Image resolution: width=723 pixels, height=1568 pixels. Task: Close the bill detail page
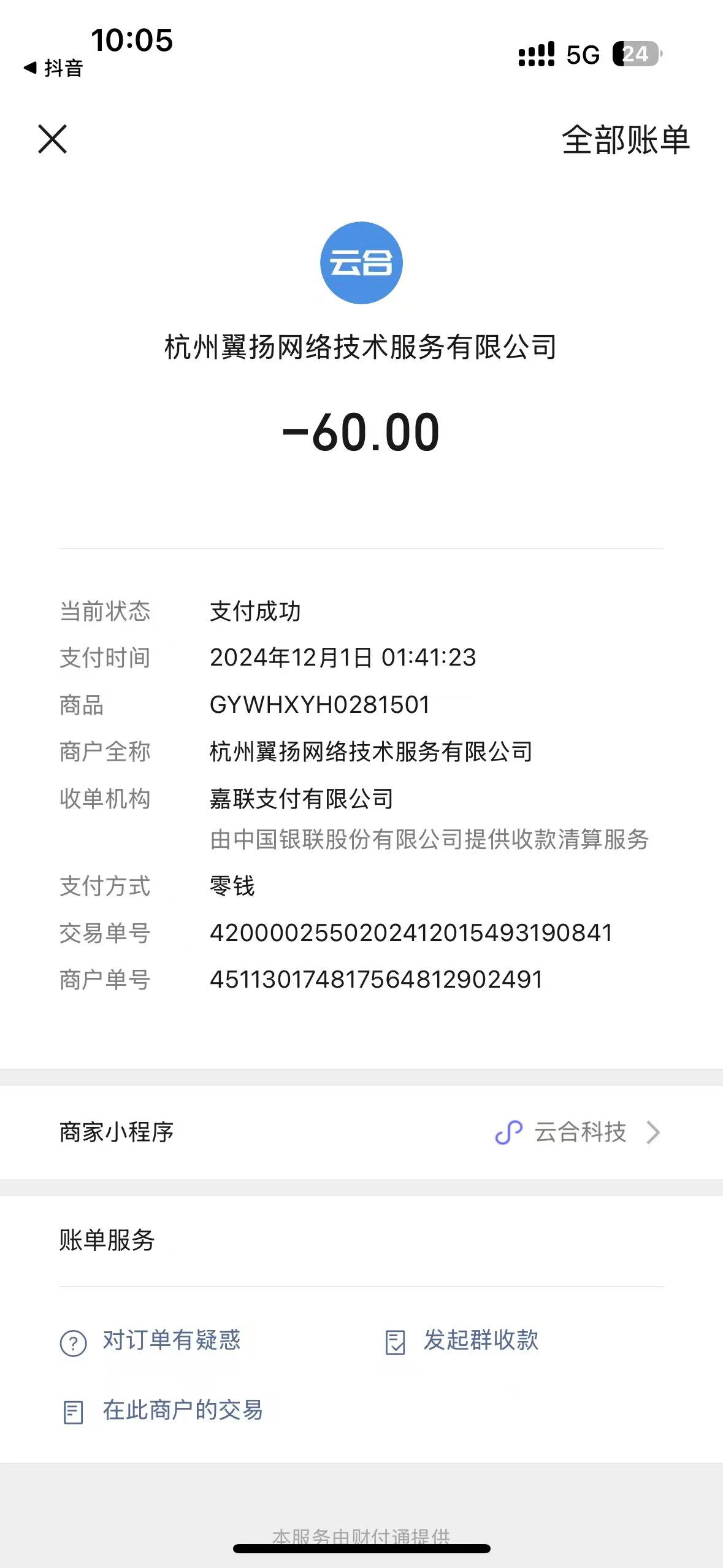52,139
